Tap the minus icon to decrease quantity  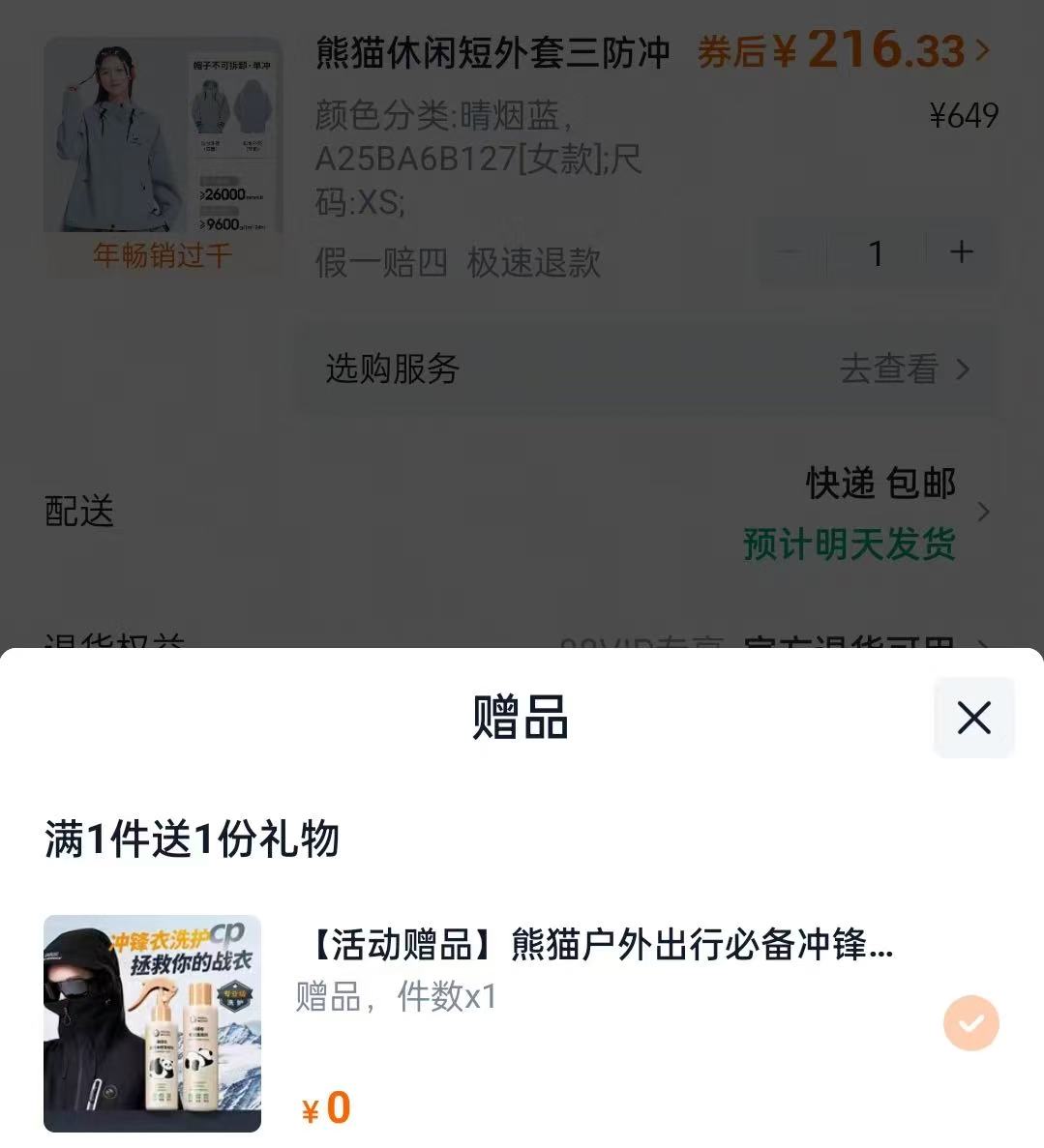coord(790,252)
